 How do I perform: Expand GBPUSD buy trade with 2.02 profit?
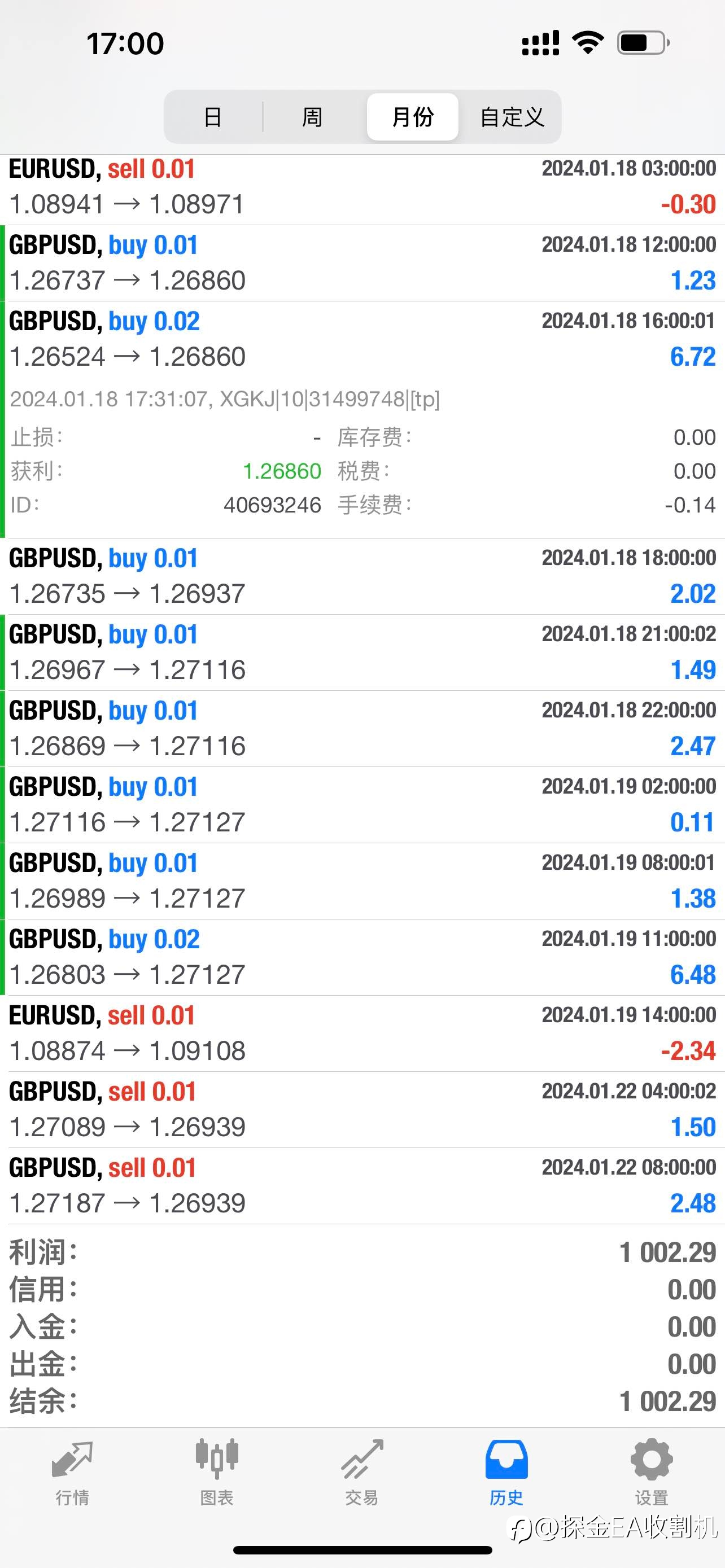pyautogui.click(x=362, y=576)
